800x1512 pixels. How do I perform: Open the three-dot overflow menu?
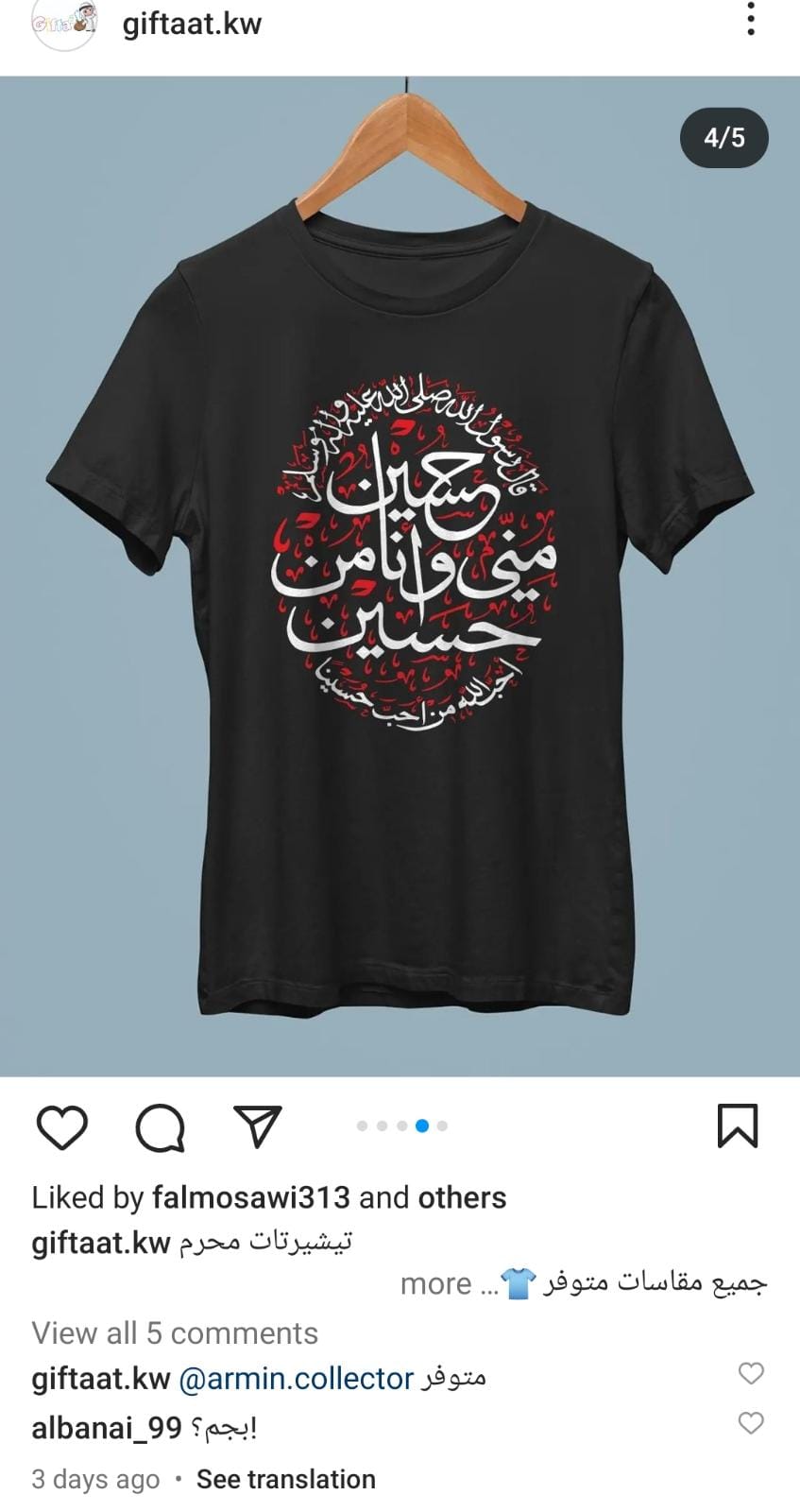[751, 19]
